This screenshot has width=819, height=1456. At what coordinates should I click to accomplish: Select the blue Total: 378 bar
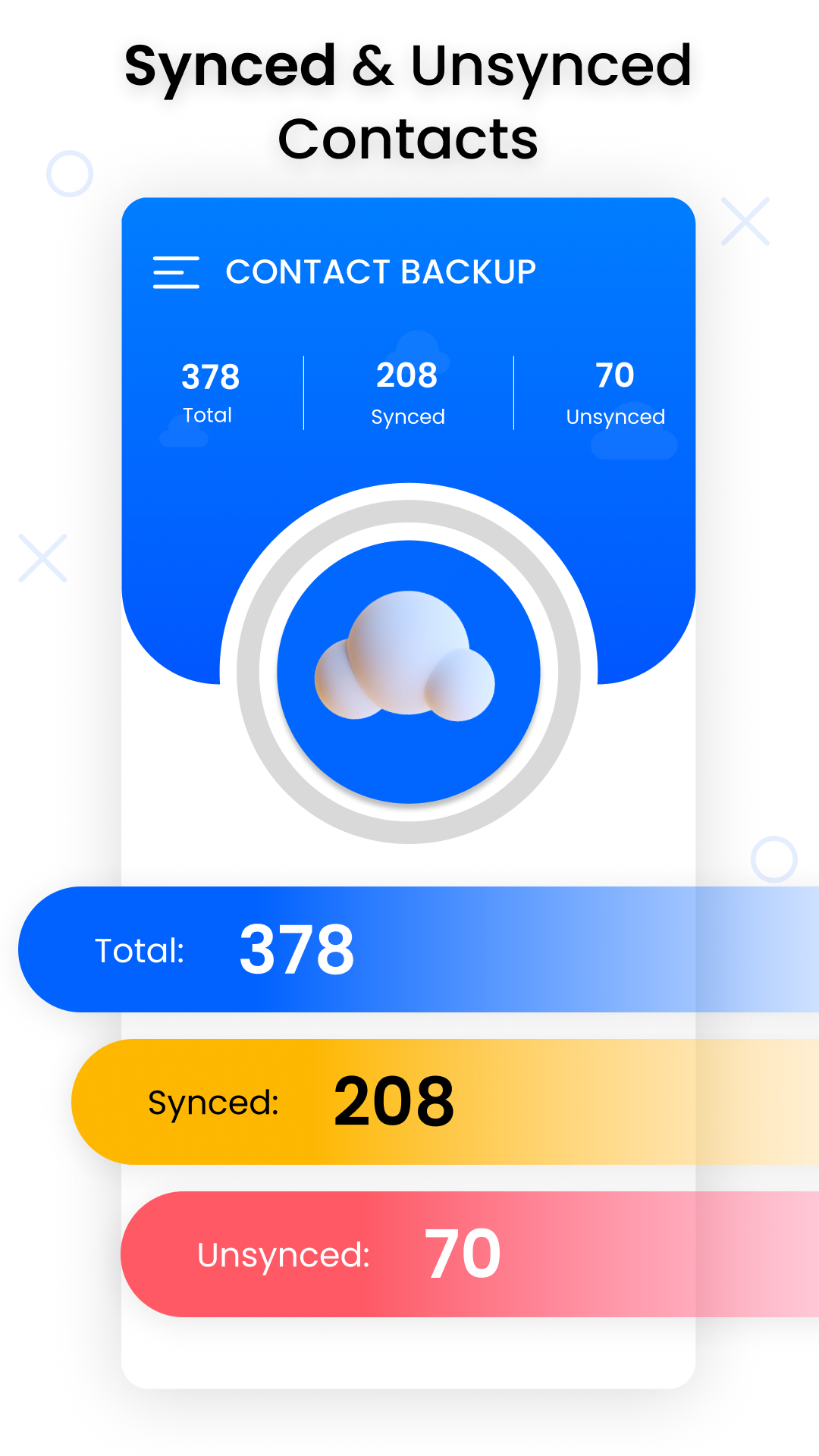(x=303, y=949)
